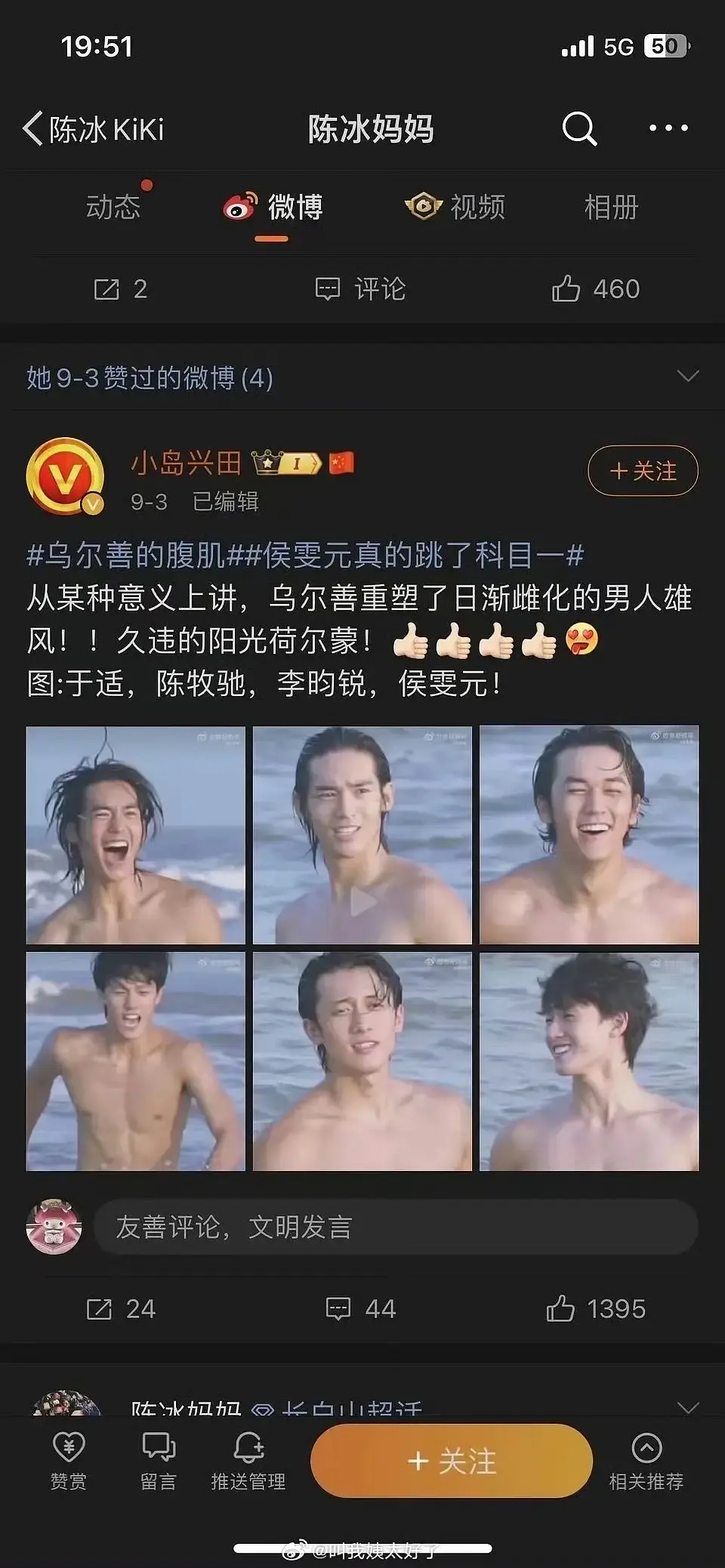Open the three-dot overflow menu
Image resolution: width=725 pixels, height=1568 pixels.
point(668,128)
